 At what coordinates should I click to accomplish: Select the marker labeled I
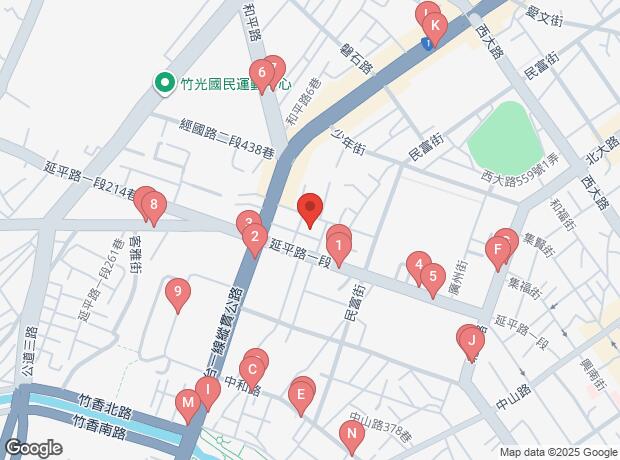point(207,389)
